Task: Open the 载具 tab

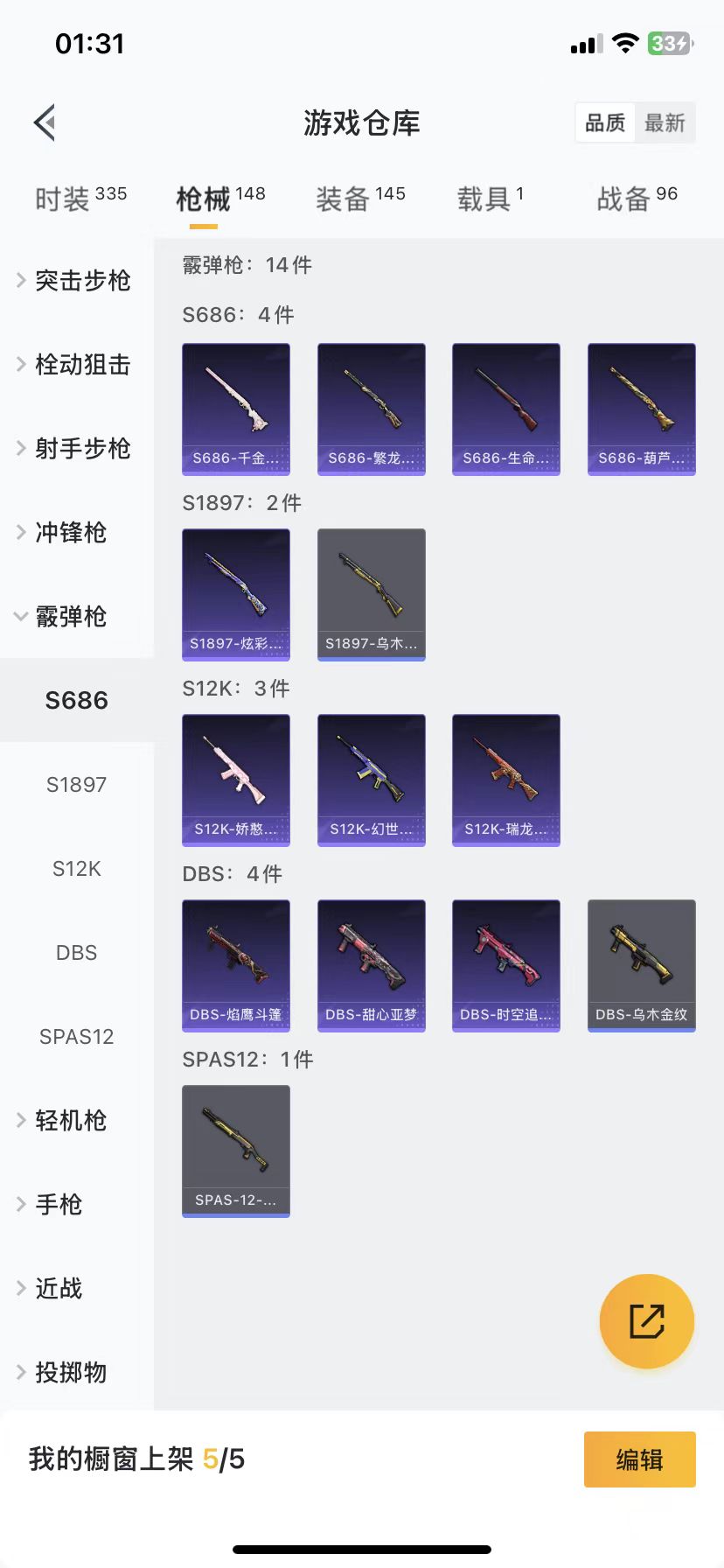Action: click(x=490, y=199)
